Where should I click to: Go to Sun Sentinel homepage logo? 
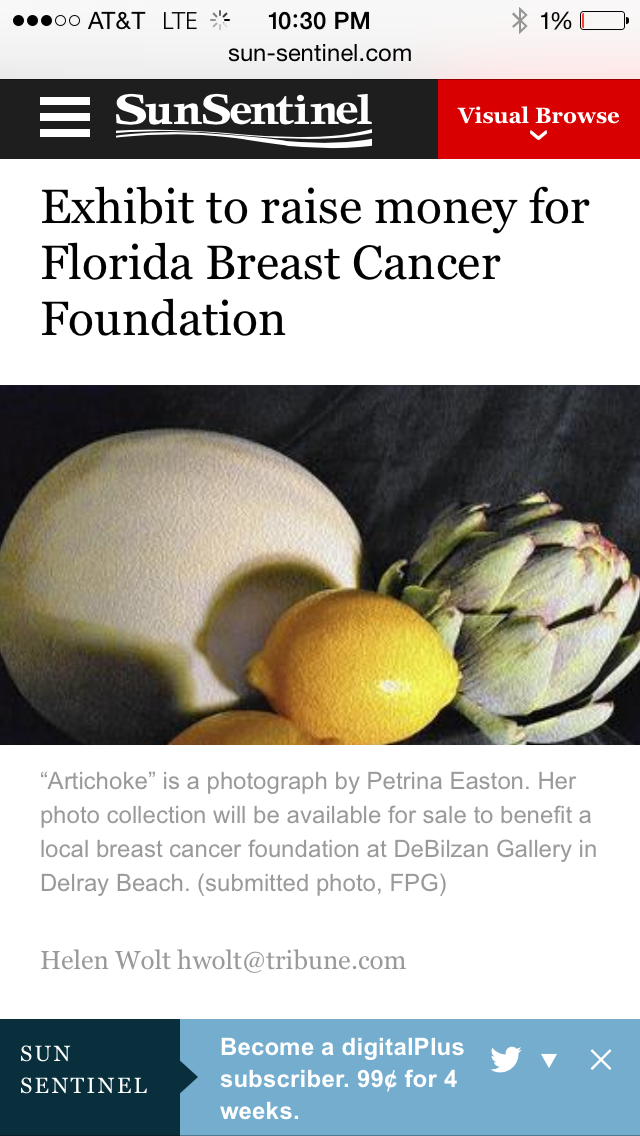243,119
